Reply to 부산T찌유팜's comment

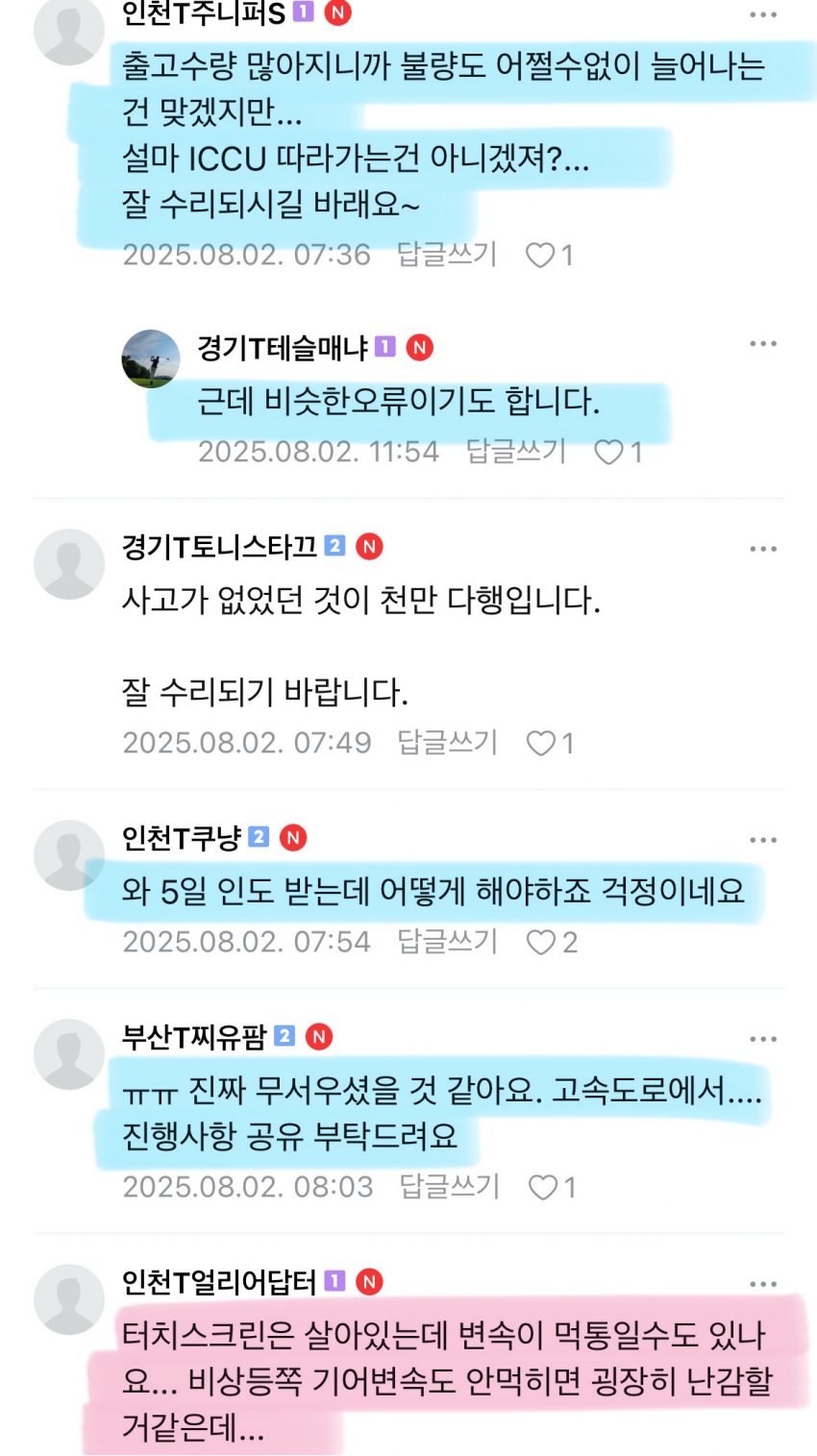tap(449, 1187)
